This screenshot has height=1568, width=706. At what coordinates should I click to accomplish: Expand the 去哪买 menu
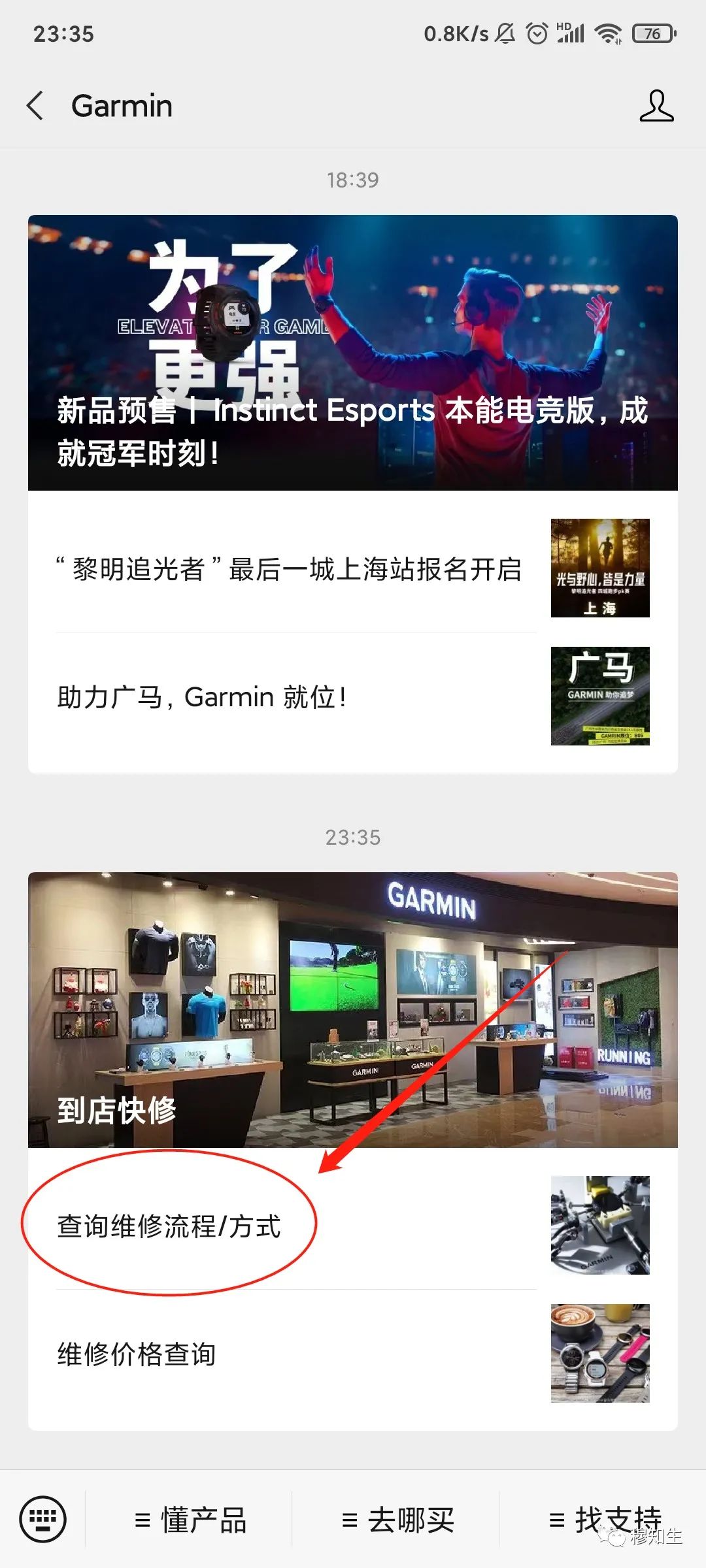pyautogui.click(x=397, y=1520)
